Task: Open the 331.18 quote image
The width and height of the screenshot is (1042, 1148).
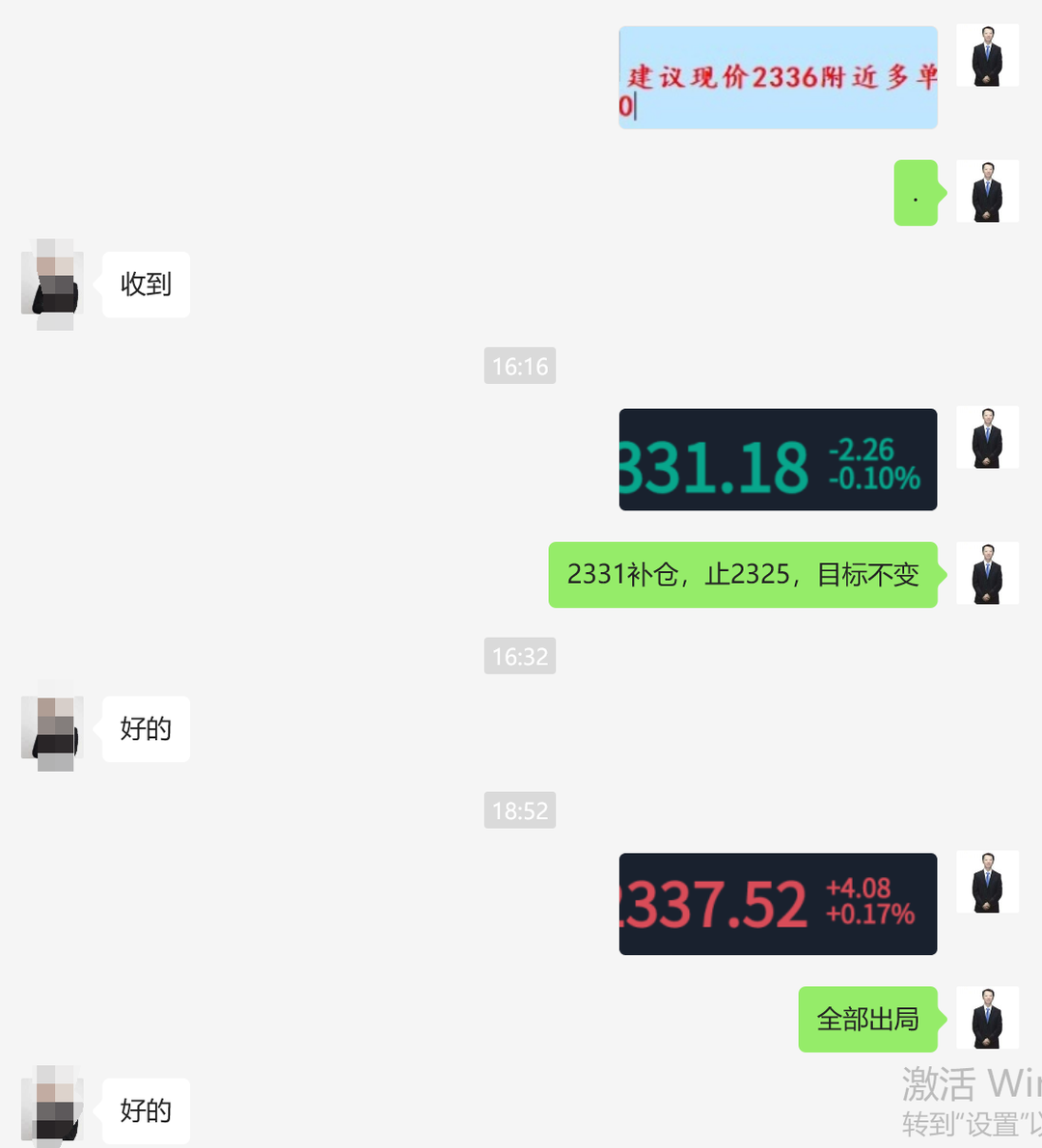Action: (x=778, y=460)
